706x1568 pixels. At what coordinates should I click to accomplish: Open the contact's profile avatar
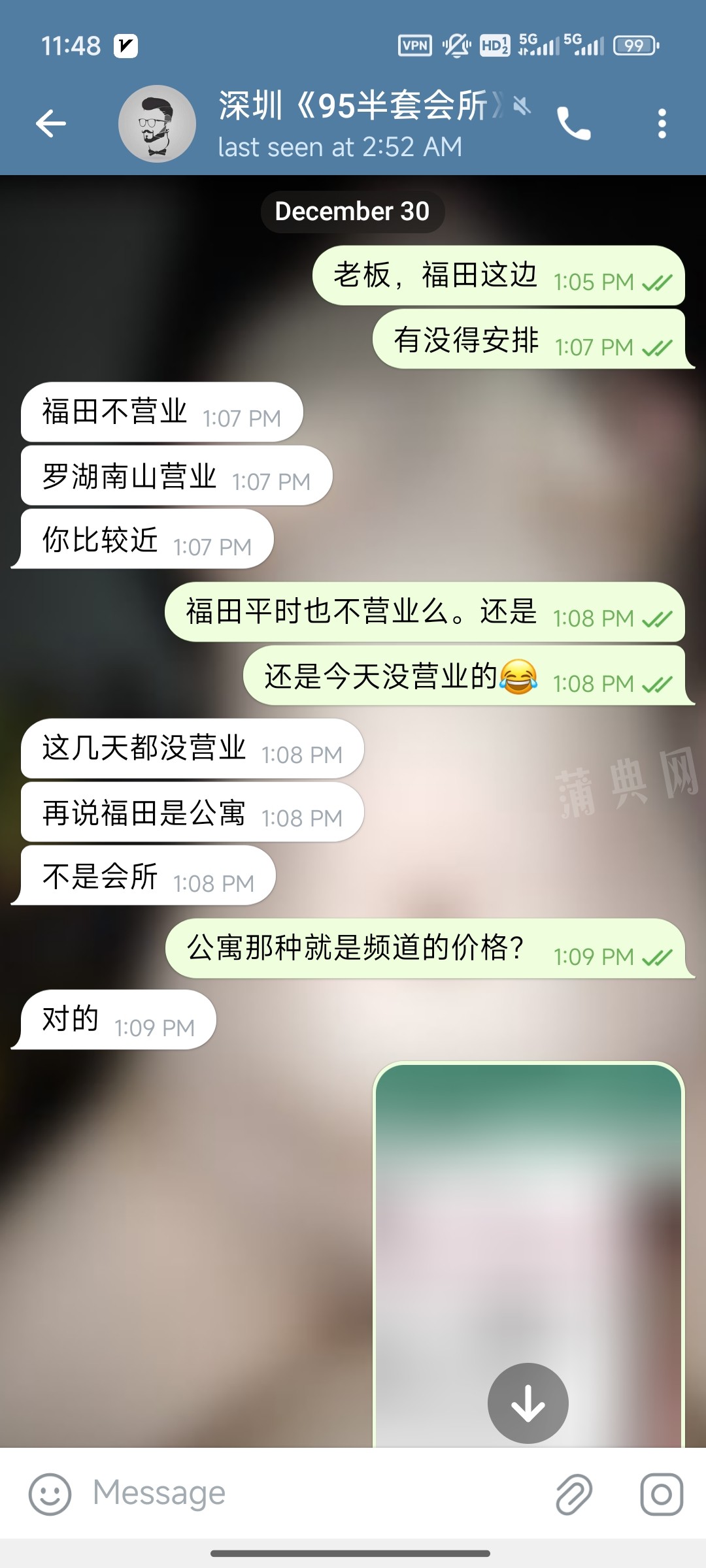coord(157,123)
